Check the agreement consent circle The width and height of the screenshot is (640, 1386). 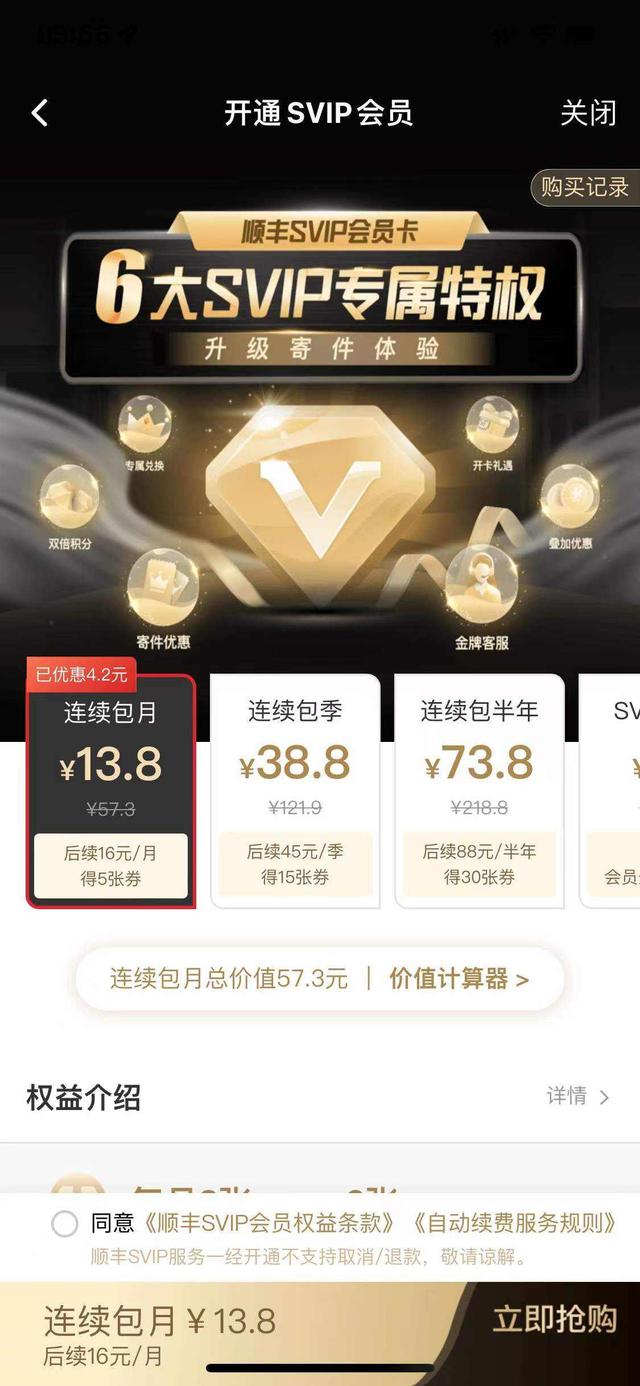(x=64, y=1223)
